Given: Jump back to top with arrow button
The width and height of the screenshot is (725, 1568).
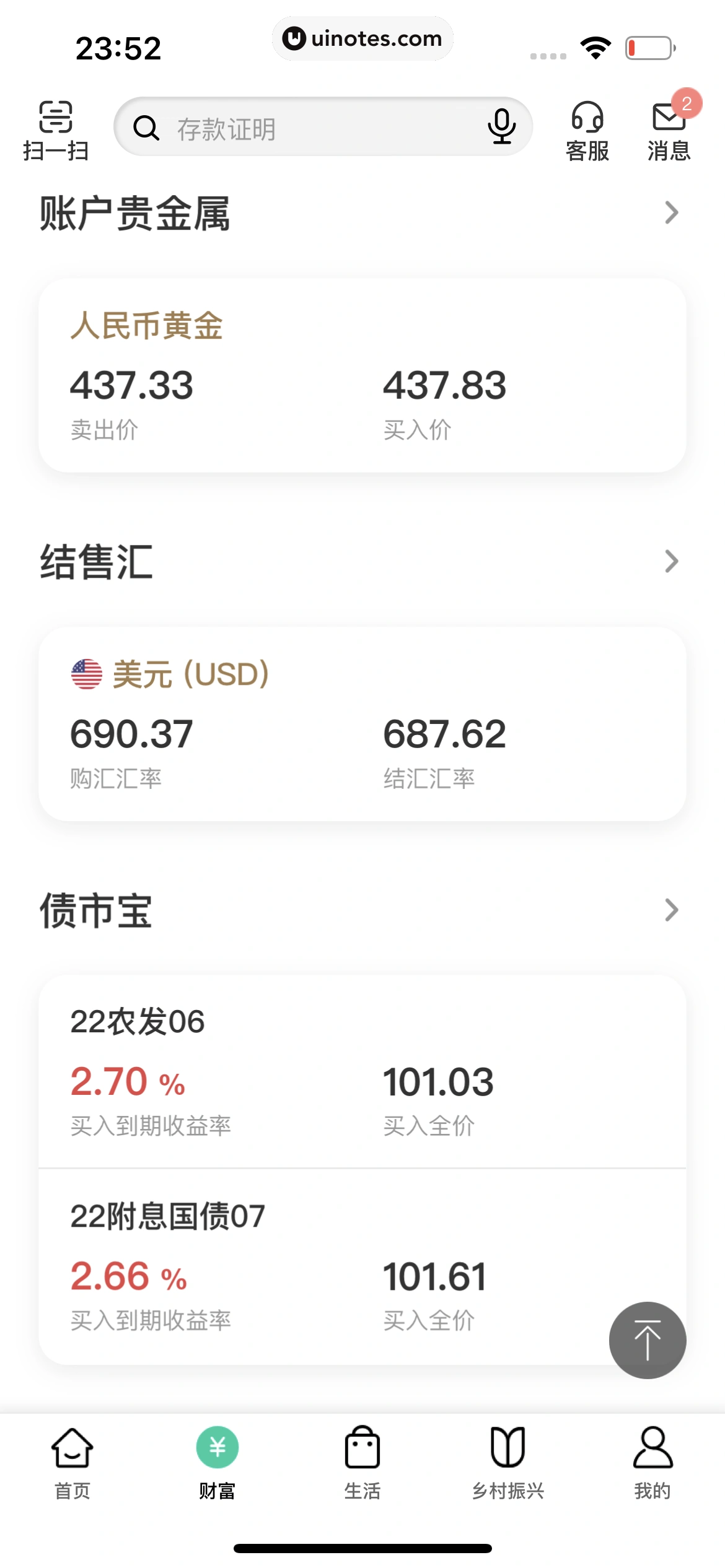Looking at the screenshot, I should [648, 1341].
